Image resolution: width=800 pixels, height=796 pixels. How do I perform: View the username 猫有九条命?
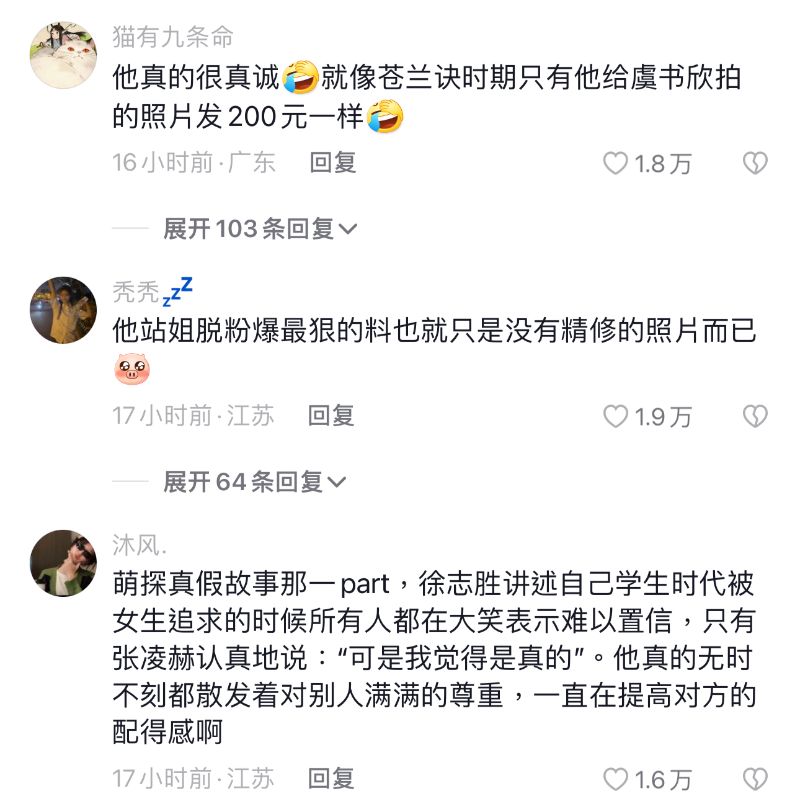click(173, 38)
